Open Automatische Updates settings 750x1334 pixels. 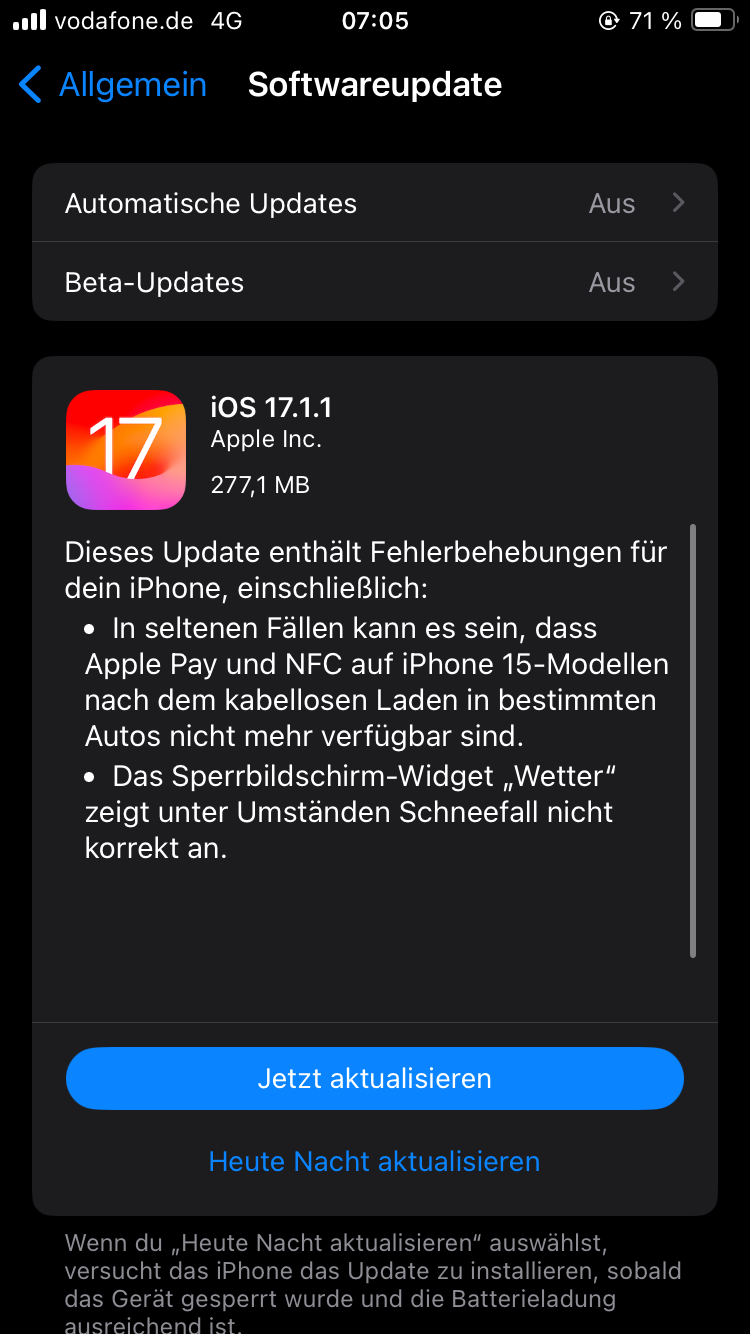point(375,203)
